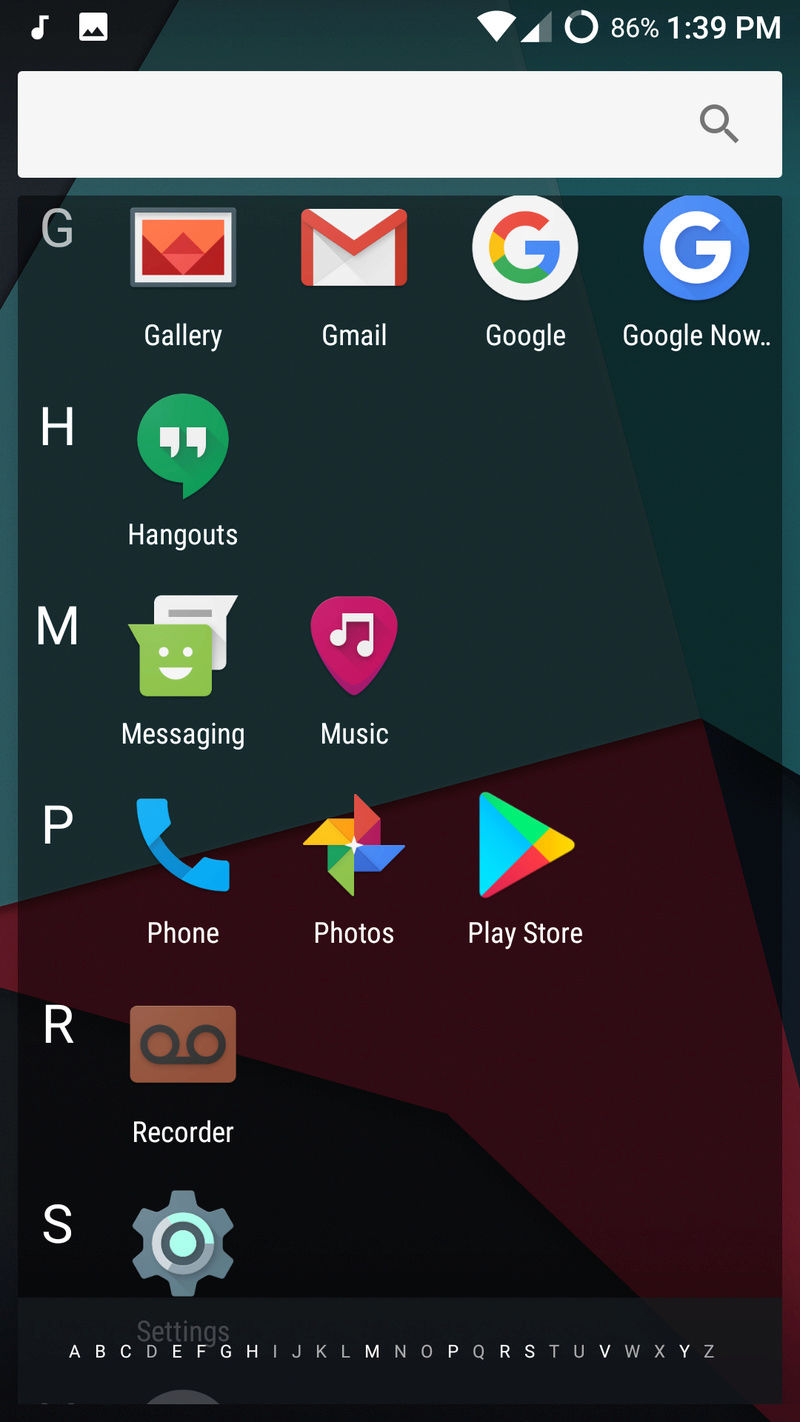Jump to letter M in alphabet index
The image size is (800, 1422).
click(x=372, y=1352)
